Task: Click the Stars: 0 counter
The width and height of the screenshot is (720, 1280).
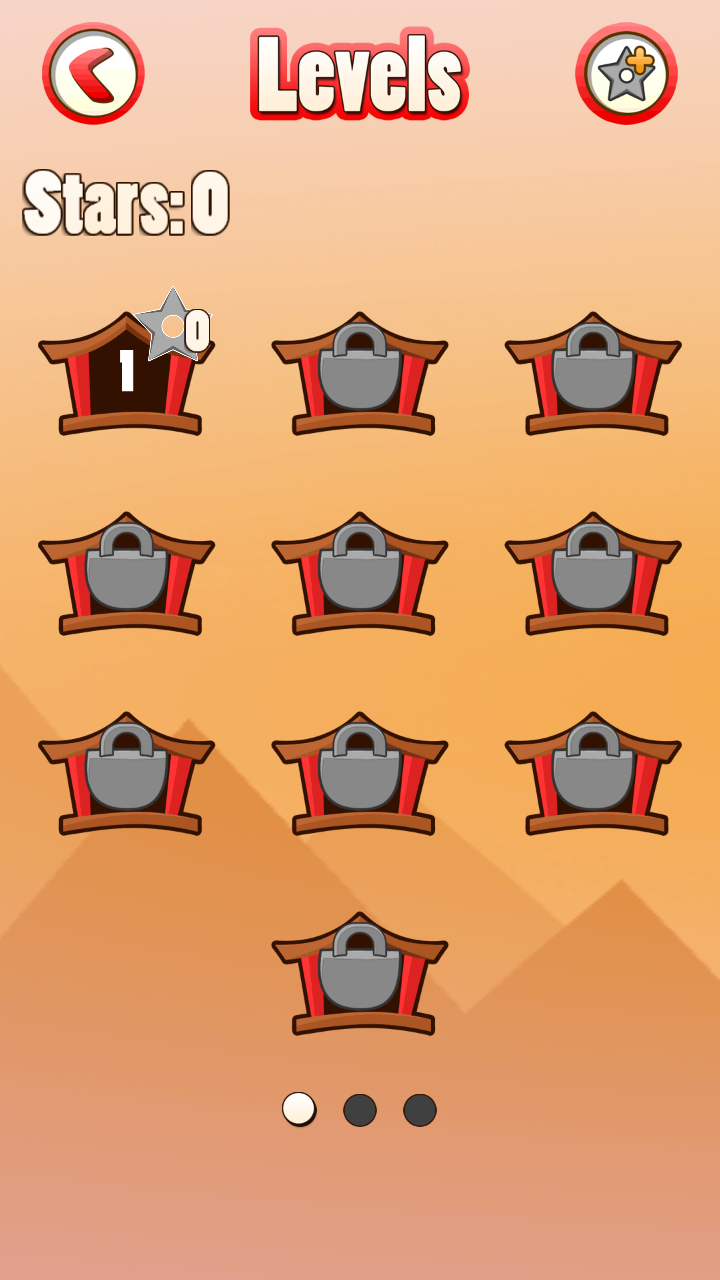Action: click(x=125, y=200)
